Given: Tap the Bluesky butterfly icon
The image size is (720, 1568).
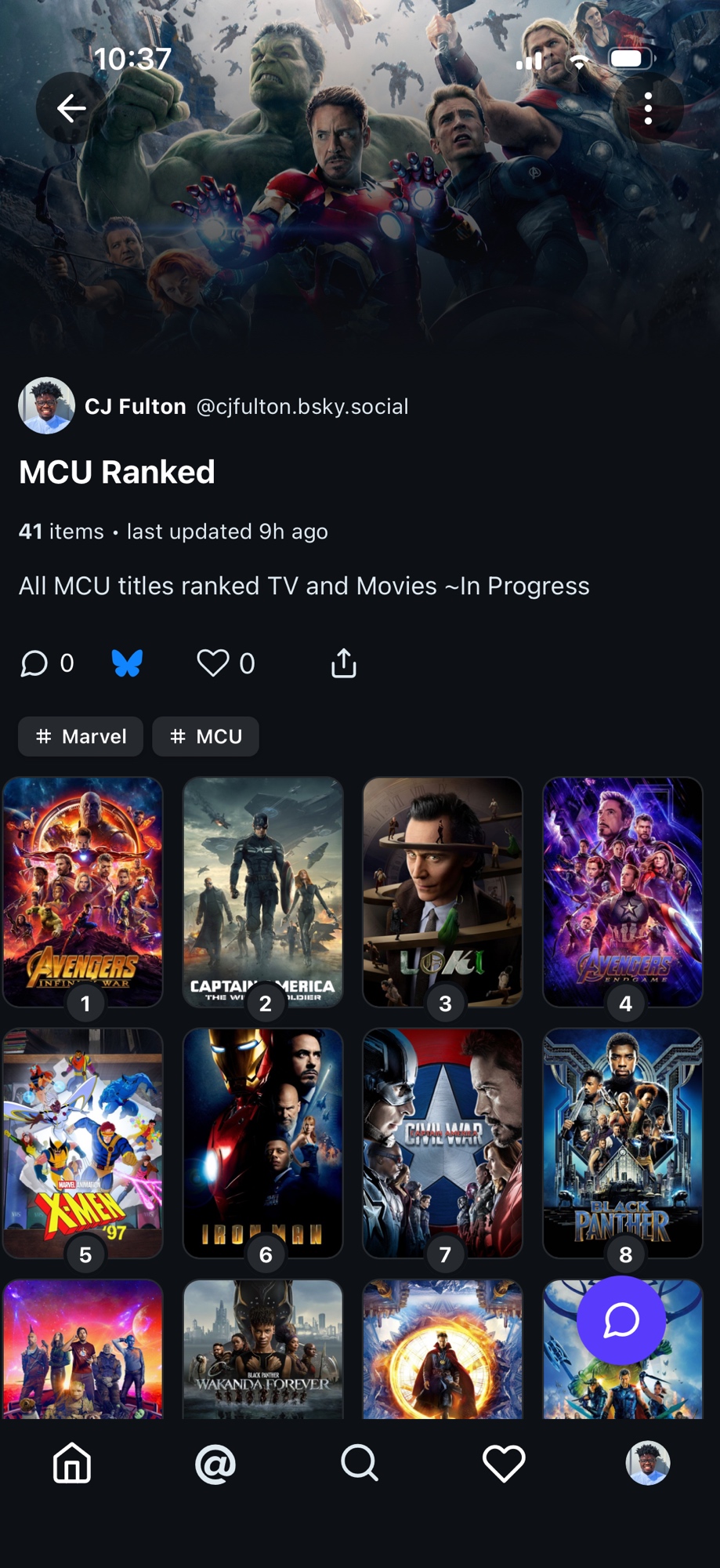Looking at the screenshot, I should 127,663.
